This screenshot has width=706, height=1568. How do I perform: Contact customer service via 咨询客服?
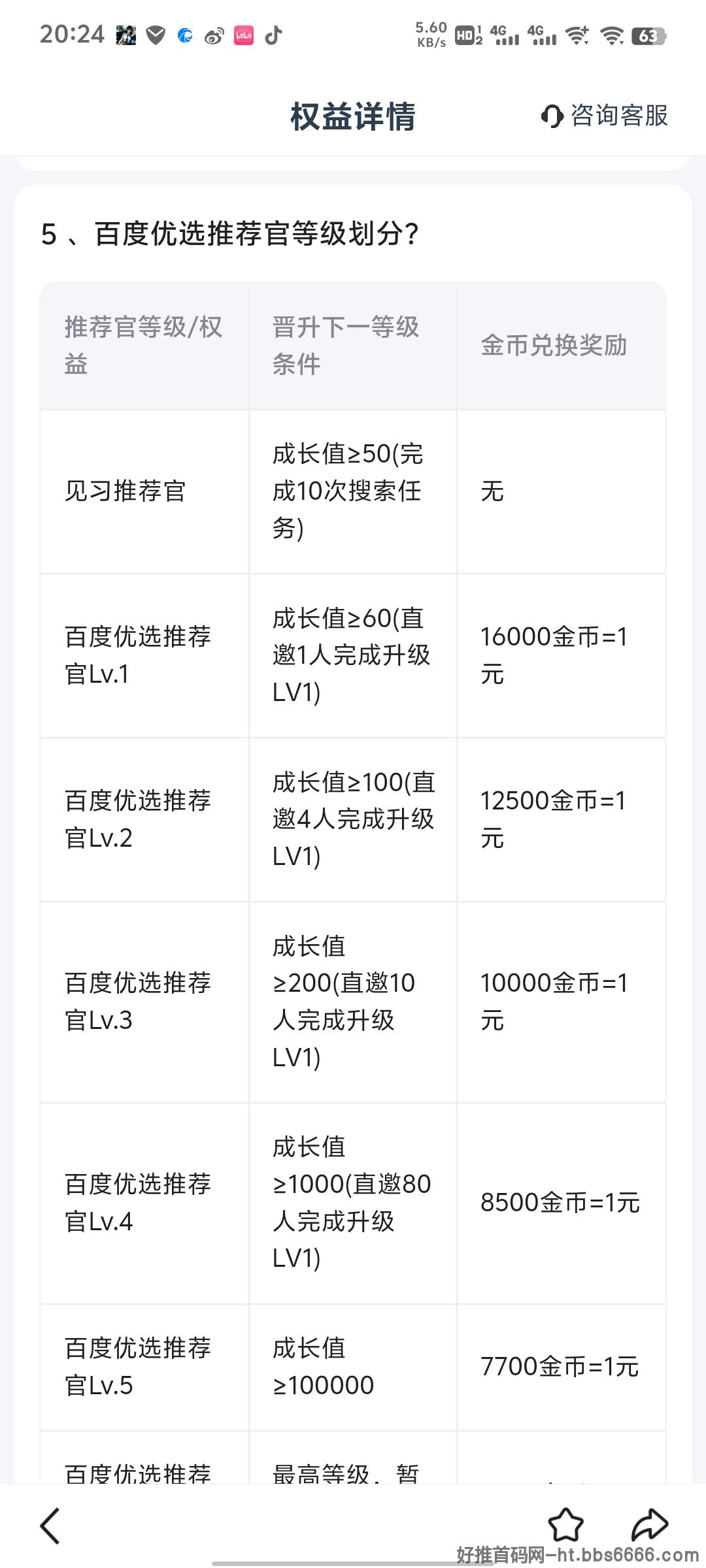605,116
